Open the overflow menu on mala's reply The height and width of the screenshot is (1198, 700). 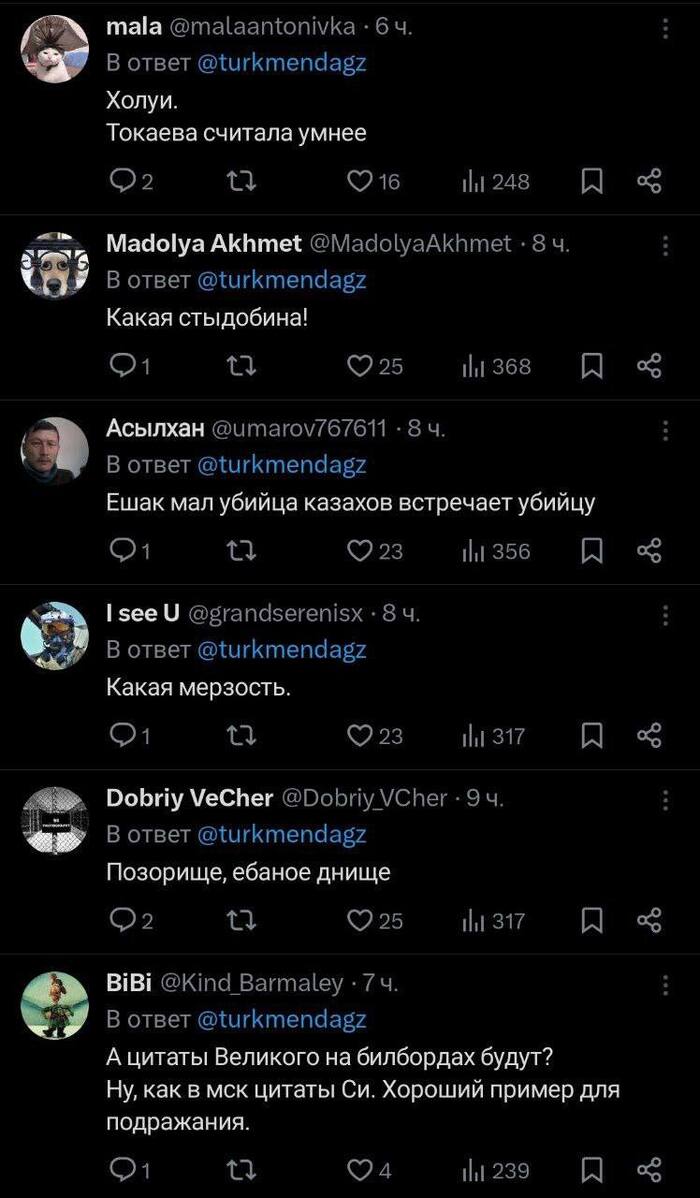tap(666, 30)
